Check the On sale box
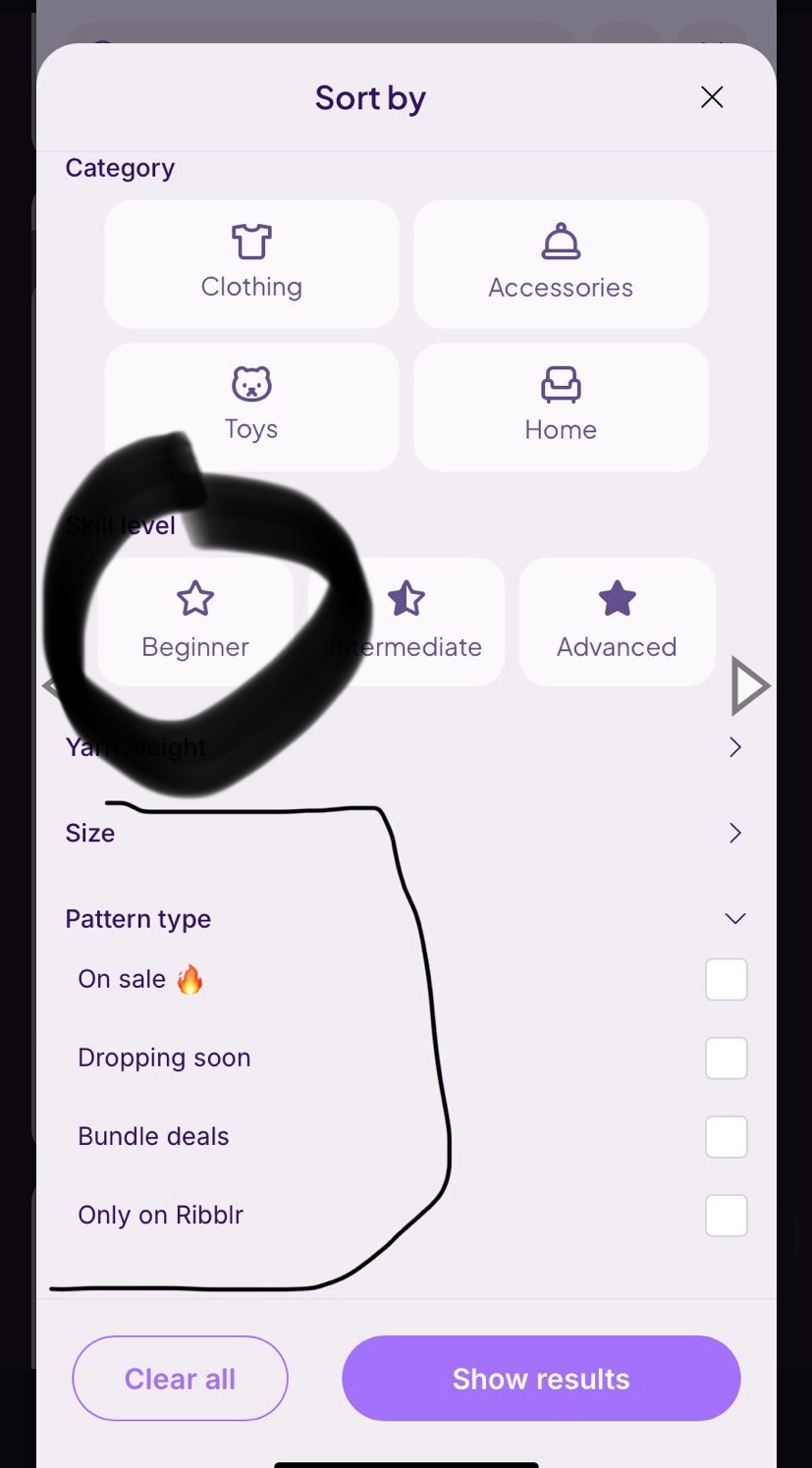This screenshot has height=1468, width=812. click(x=726, y=979)
